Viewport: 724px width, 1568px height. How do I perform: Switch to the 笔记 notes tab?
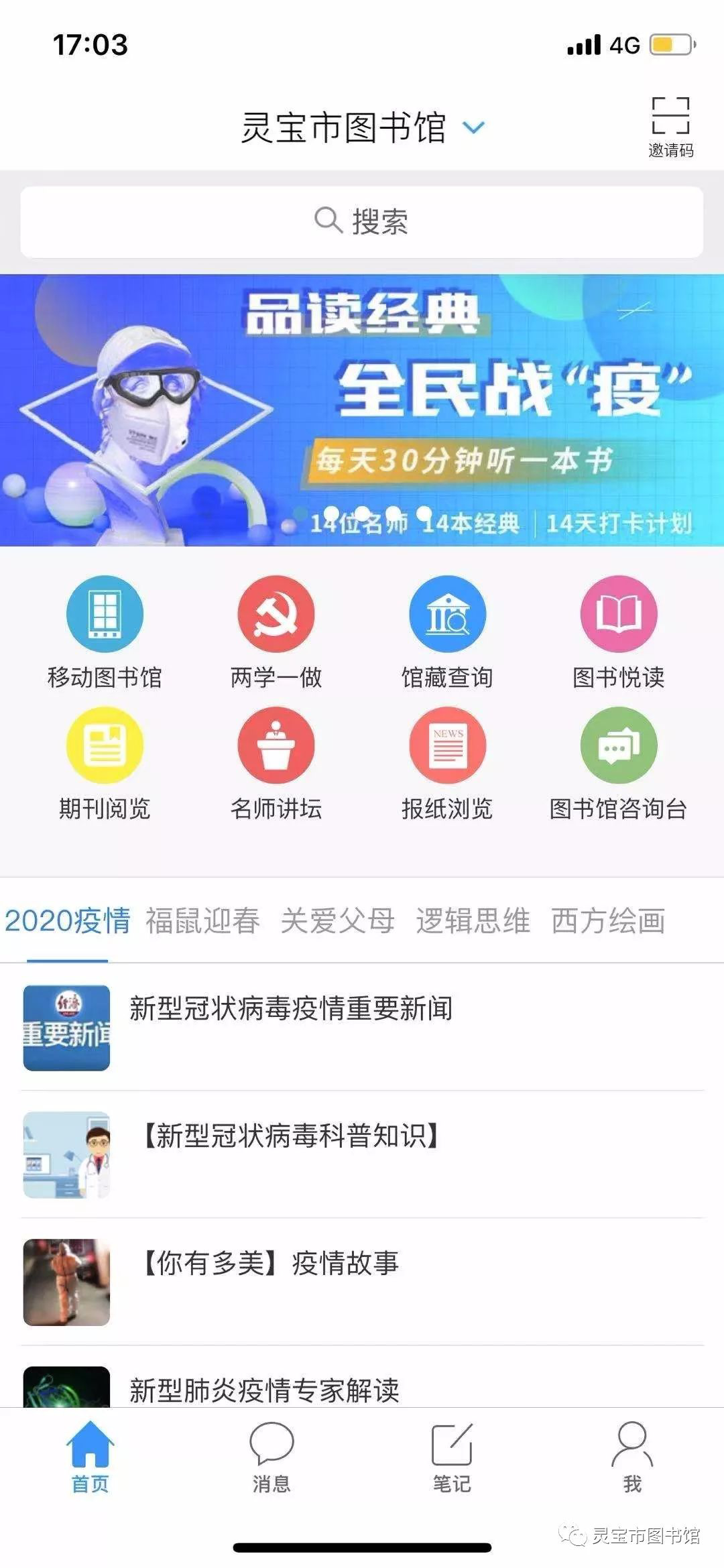click(x=452, y=1455)
